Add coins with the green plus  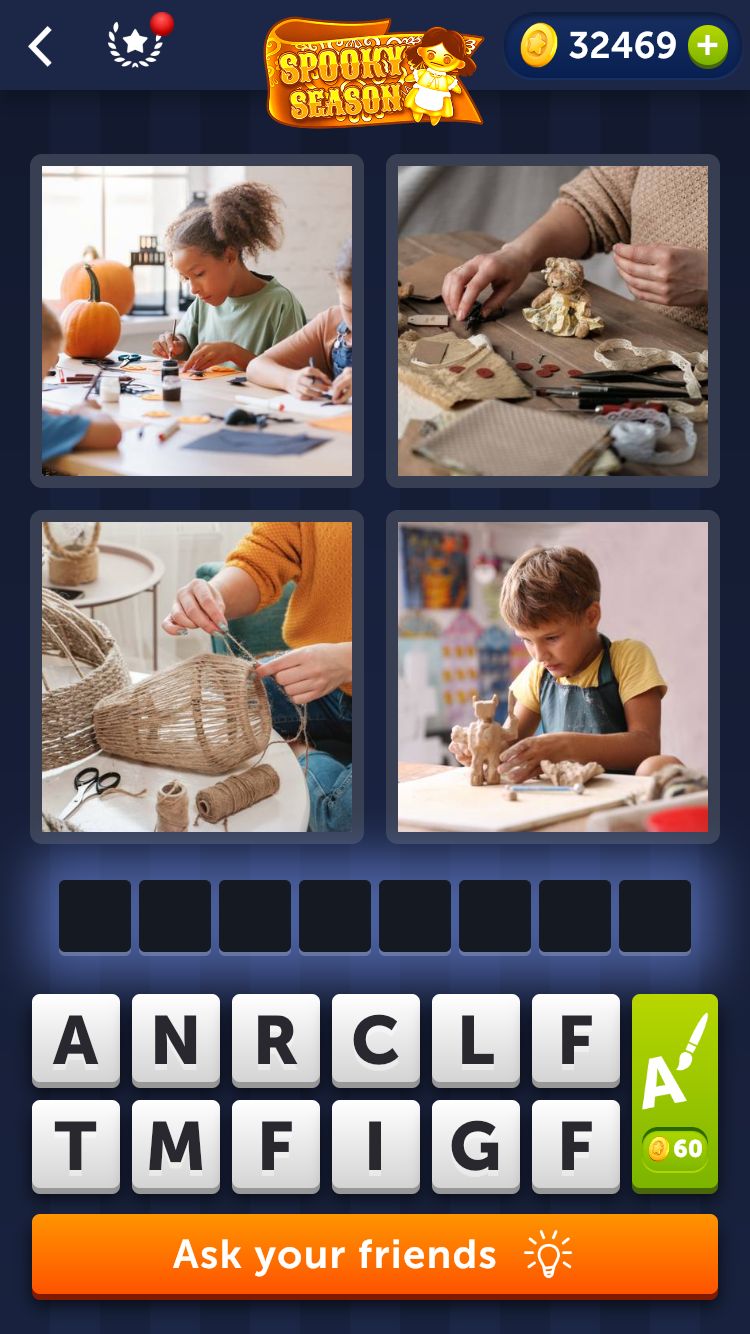point(707,46)
